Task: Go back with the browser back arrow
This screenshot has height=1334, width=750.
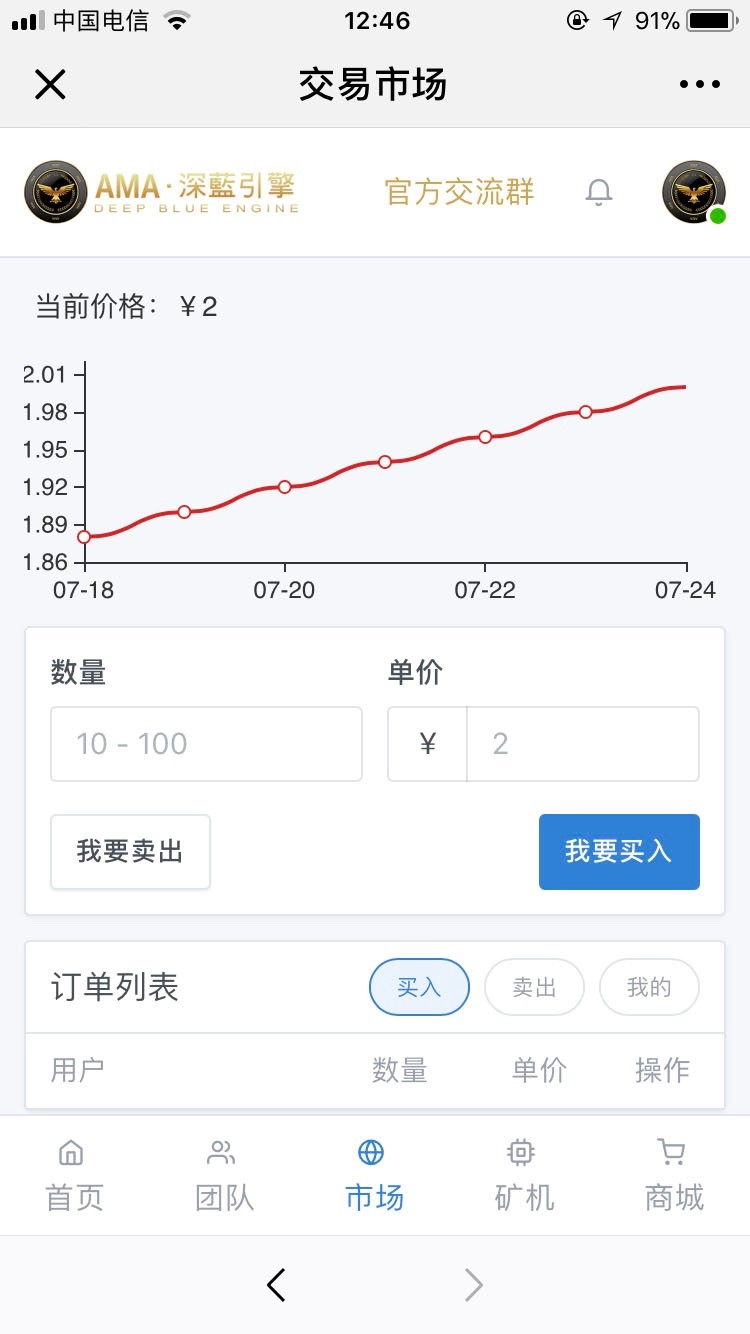Action: 277,1285
